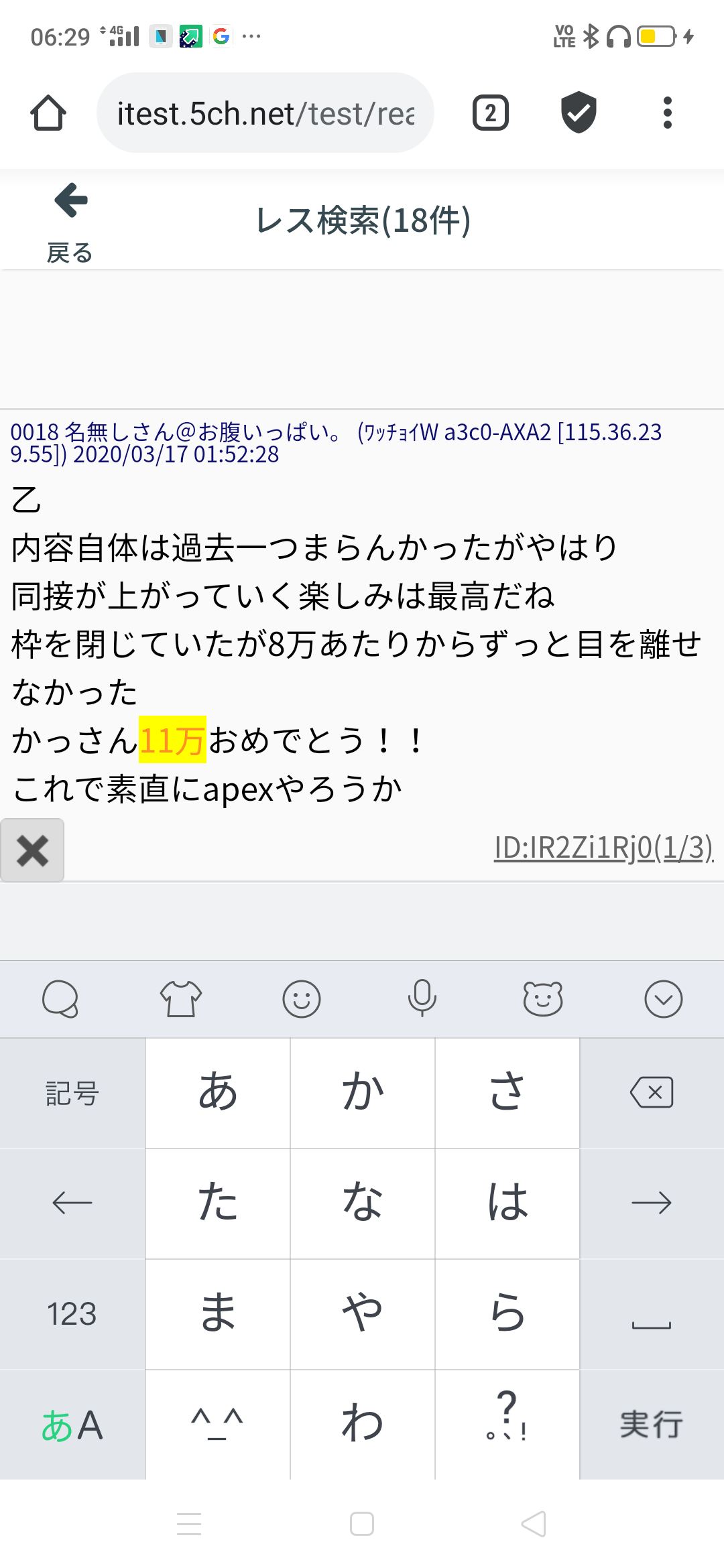Tap the itest.5ch.net address bar

(x=265, y=113)
